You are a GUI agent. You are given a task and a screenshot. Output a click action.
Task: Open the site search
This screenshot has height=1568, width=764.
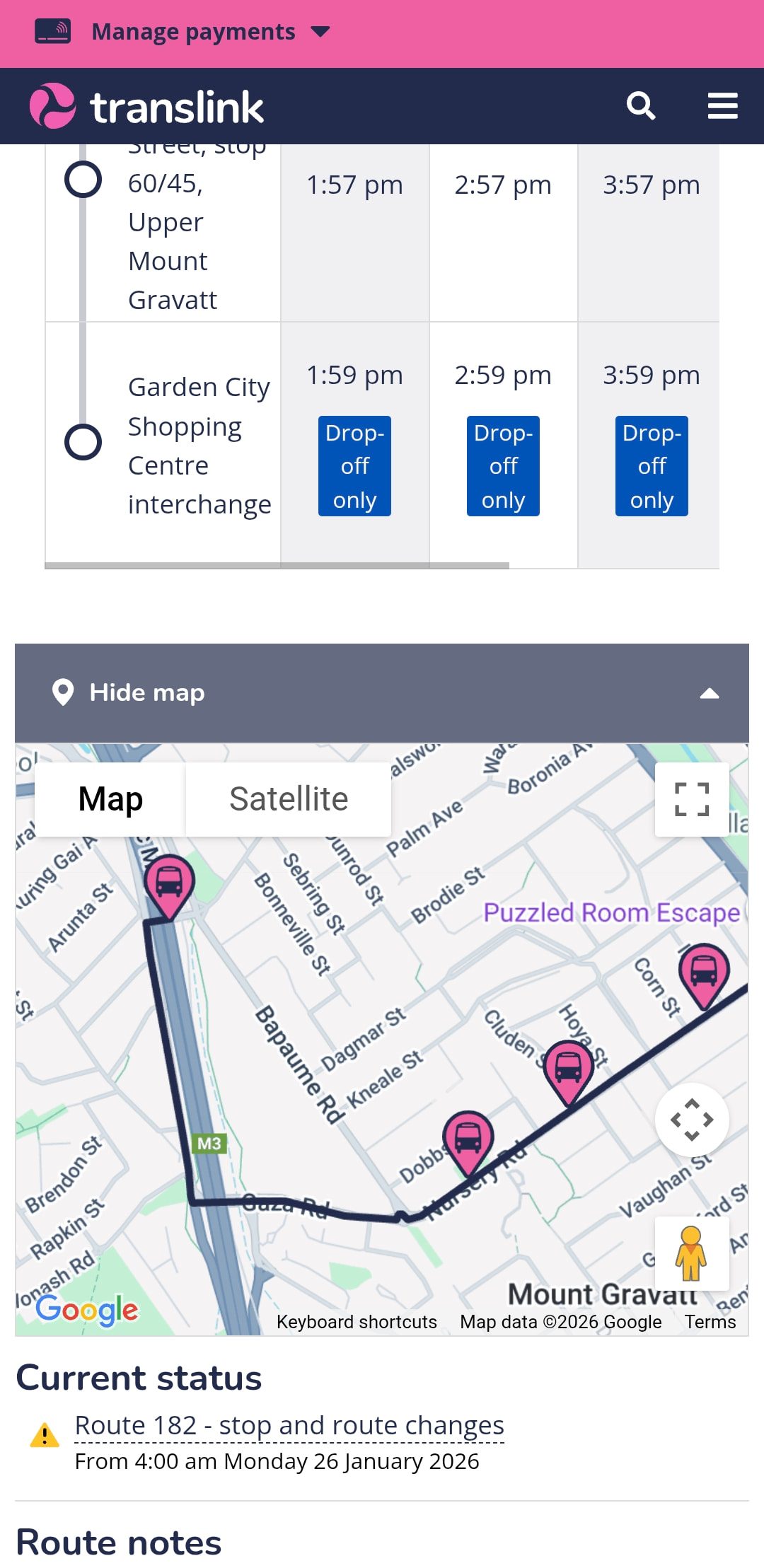click(641, 106)
